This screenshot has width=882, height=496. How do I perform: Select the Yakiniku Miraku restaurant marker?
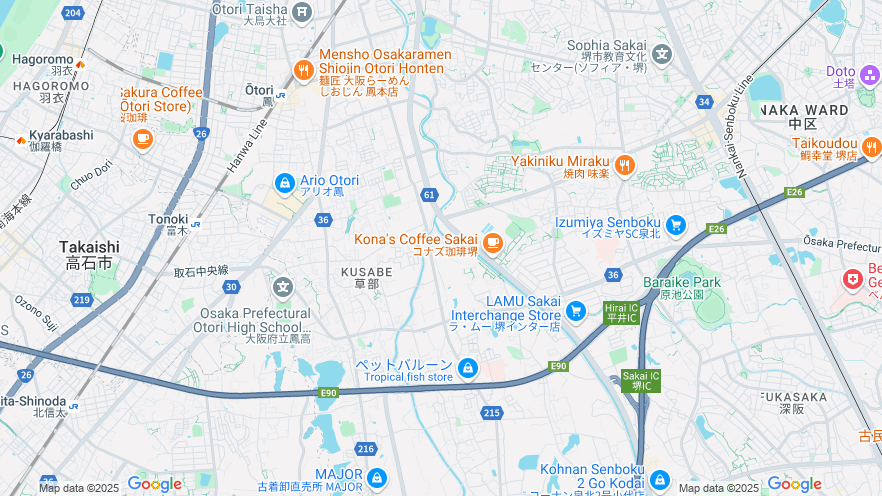625,165
